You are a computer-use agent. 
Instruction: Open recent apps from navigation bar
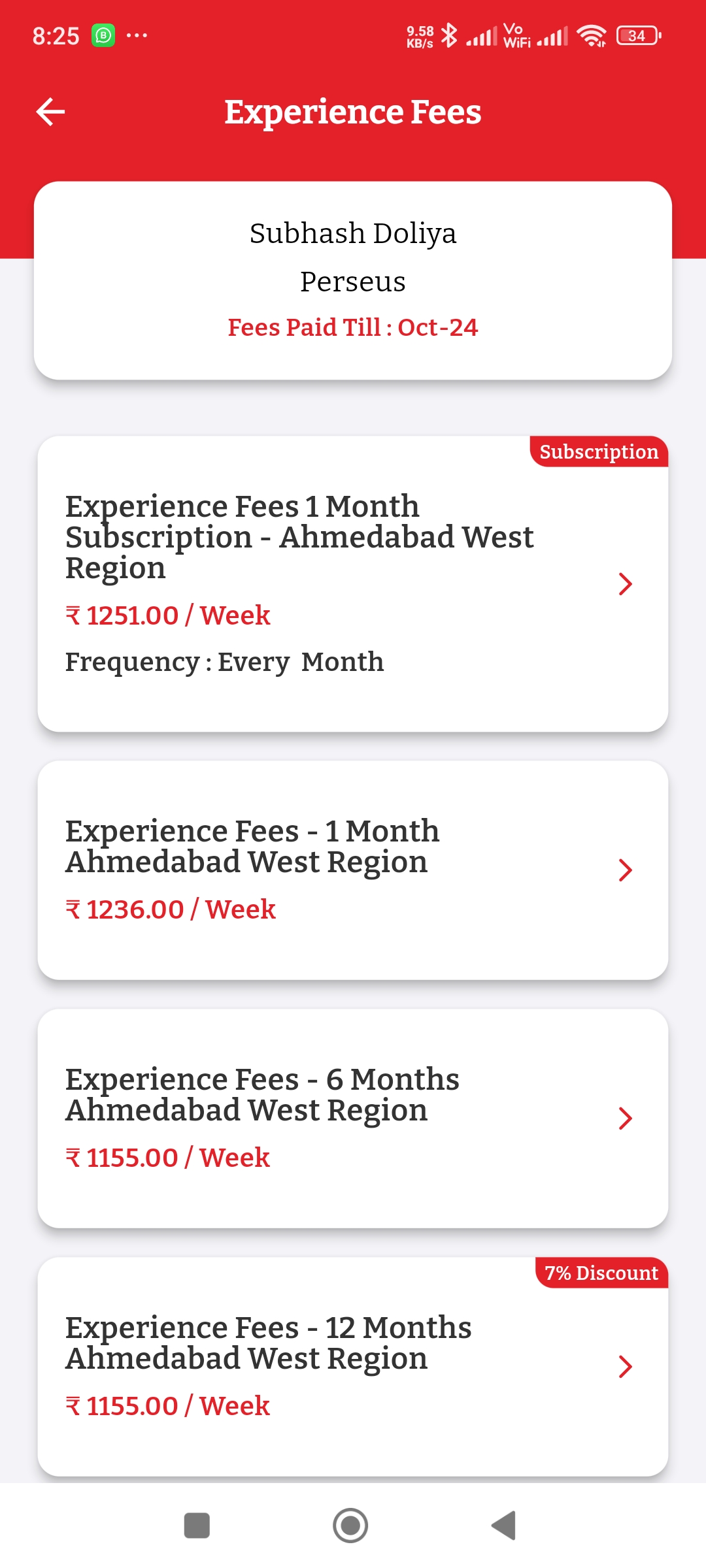(x=197, y=1526)
